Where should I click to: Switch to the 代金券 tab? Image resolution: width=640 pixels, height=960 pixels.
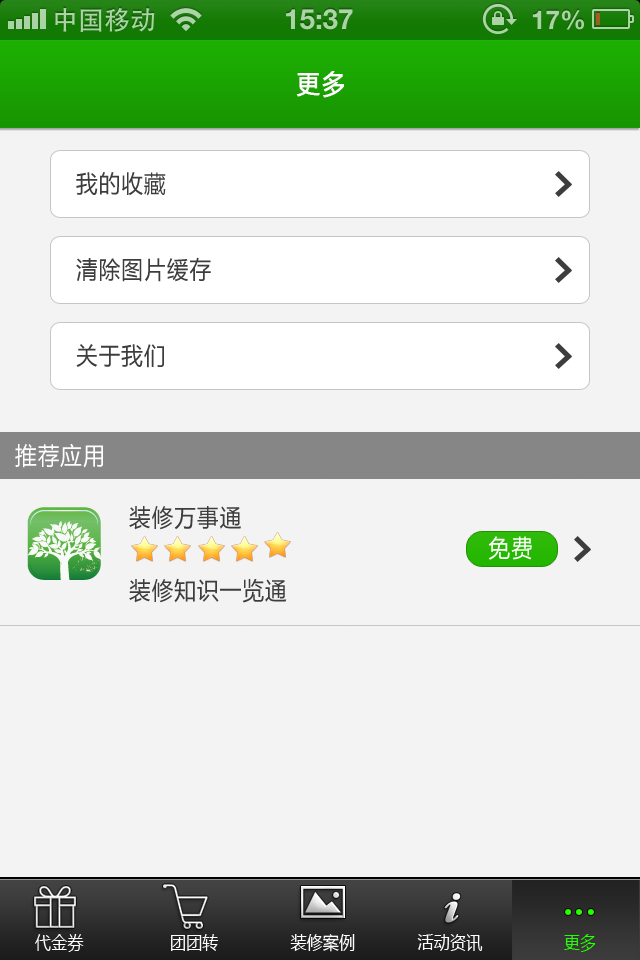point(57,919)
